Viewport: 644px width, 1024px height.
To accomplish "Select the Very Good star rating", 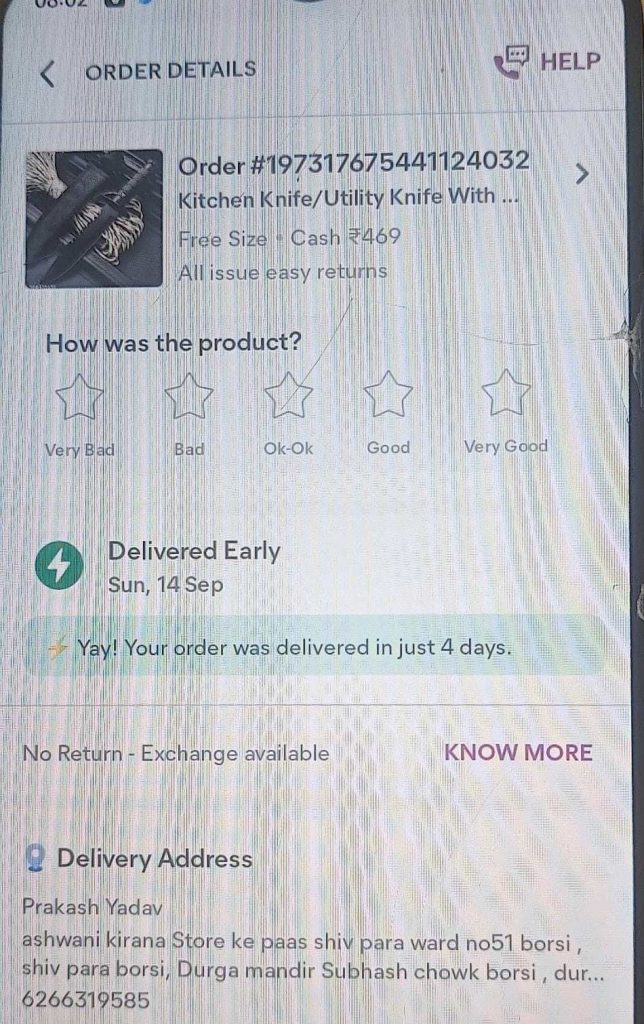I will tap(506, 393).
